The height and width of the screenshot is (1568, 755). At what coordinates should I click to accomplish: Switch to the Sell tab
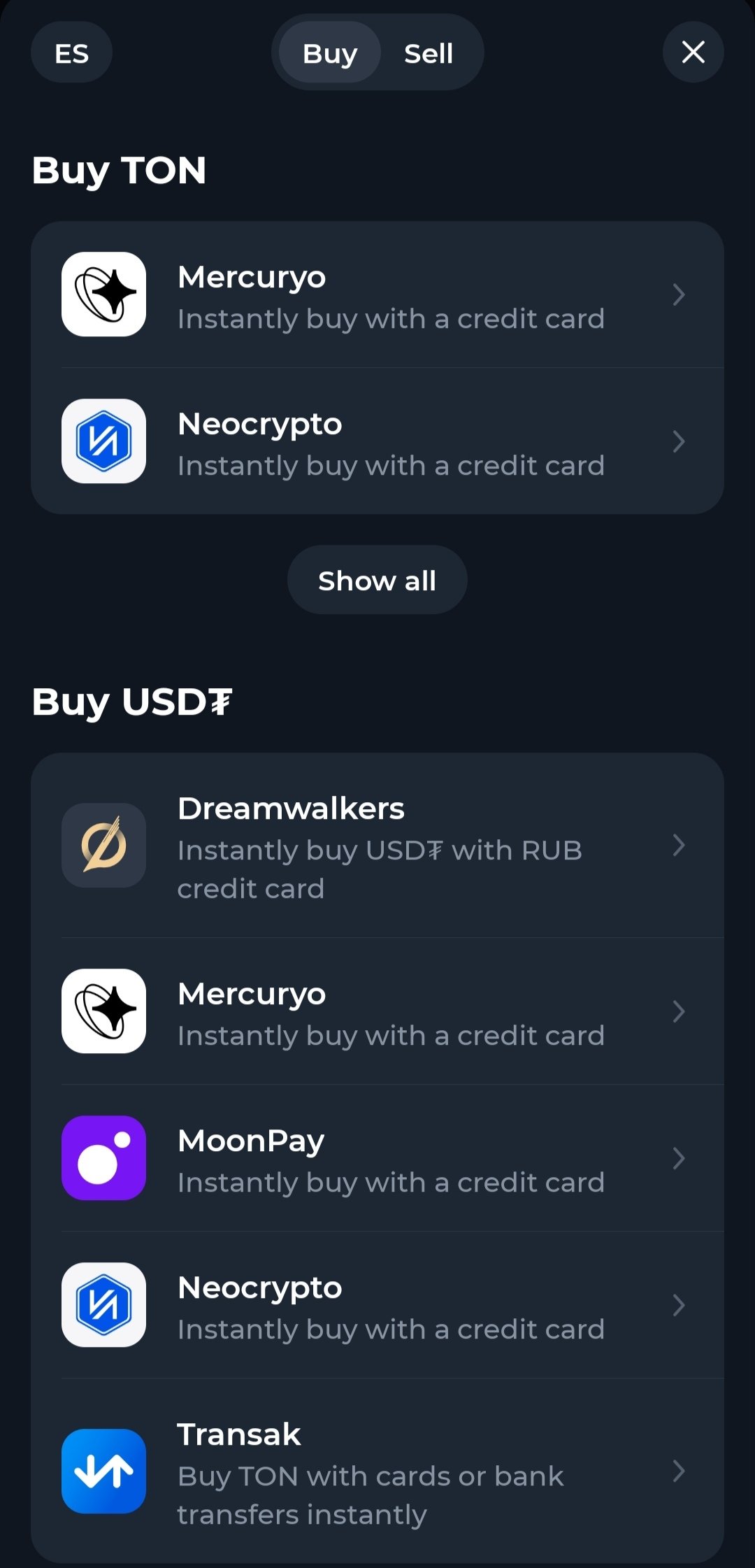point(429,52)
